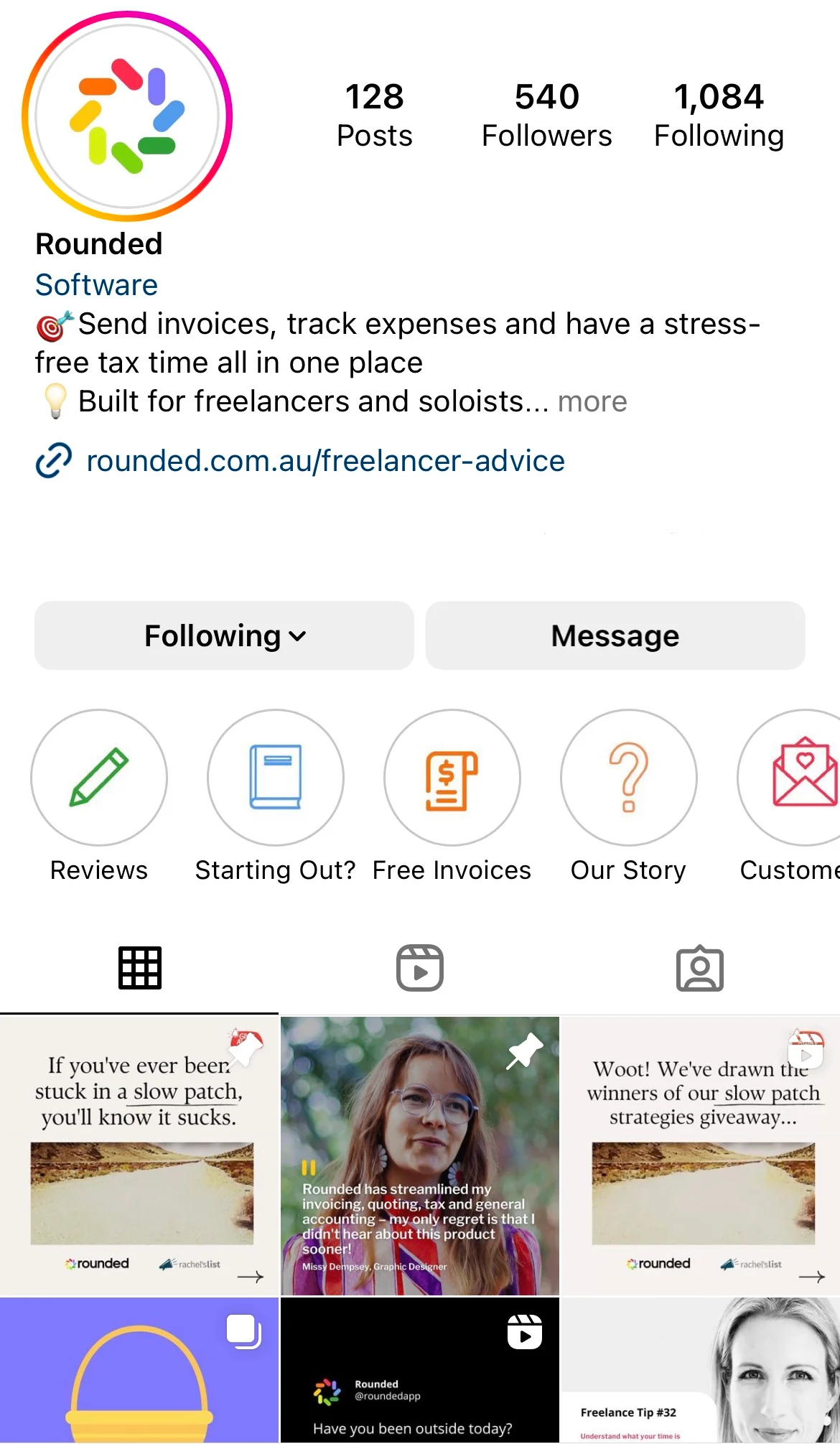Image resolution: width=840 pixels, height=1444 pixels.
Task: Open the Free Invoices highlight
Action: click(452, 796)
